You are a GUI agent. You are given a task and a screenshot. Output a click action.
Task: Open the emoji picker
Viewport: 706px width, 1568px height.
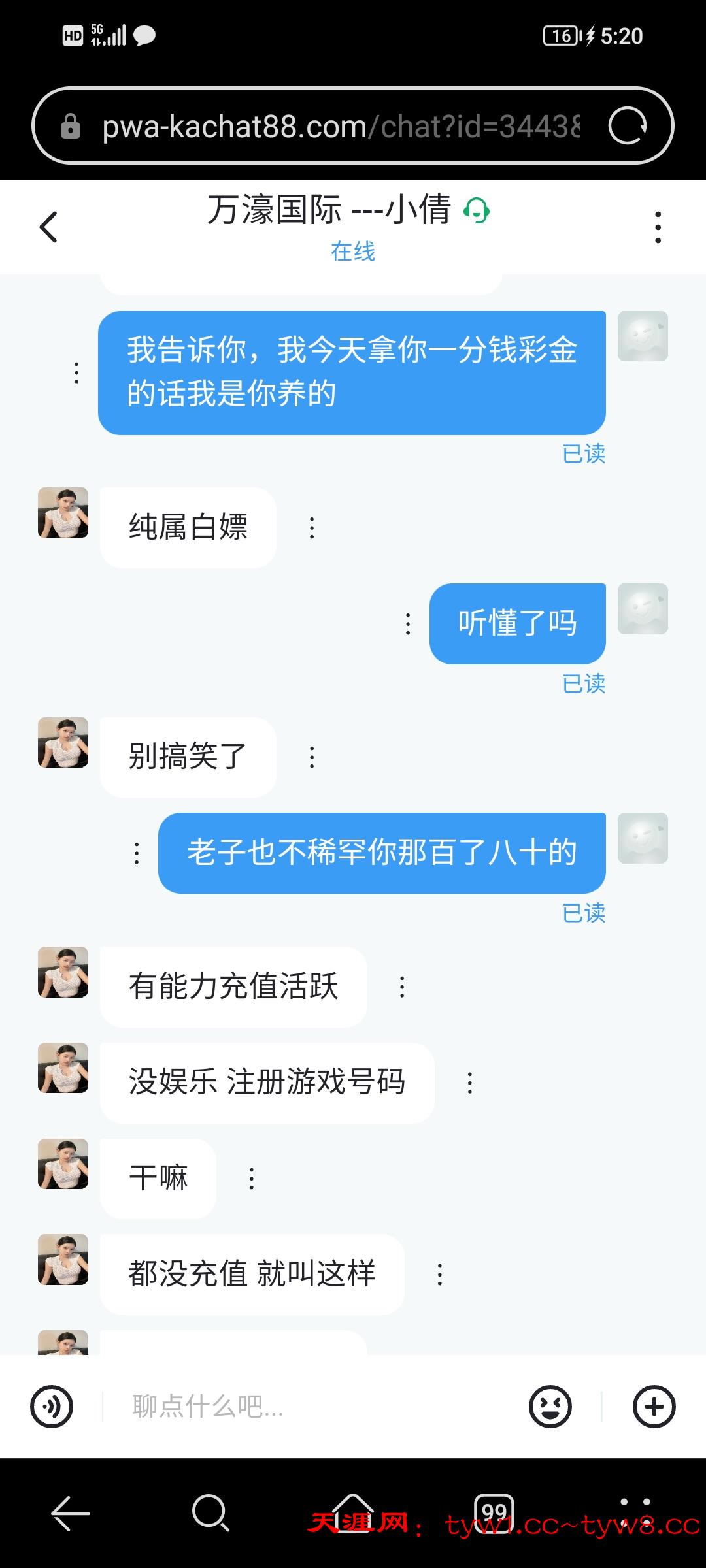coord(551,1407)
